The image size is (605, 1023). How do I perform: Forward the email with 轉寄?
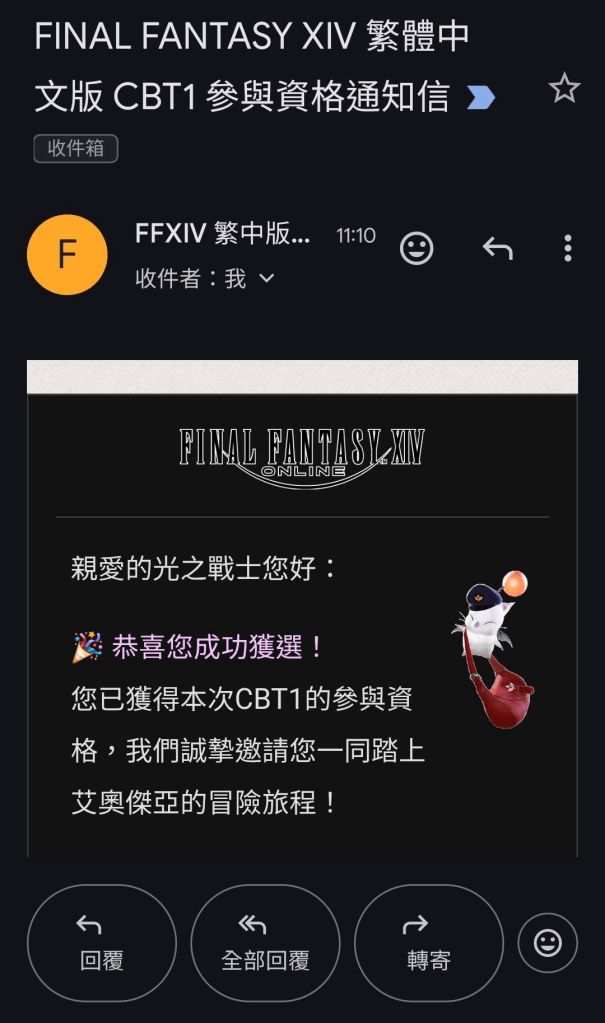coord(429,943)
